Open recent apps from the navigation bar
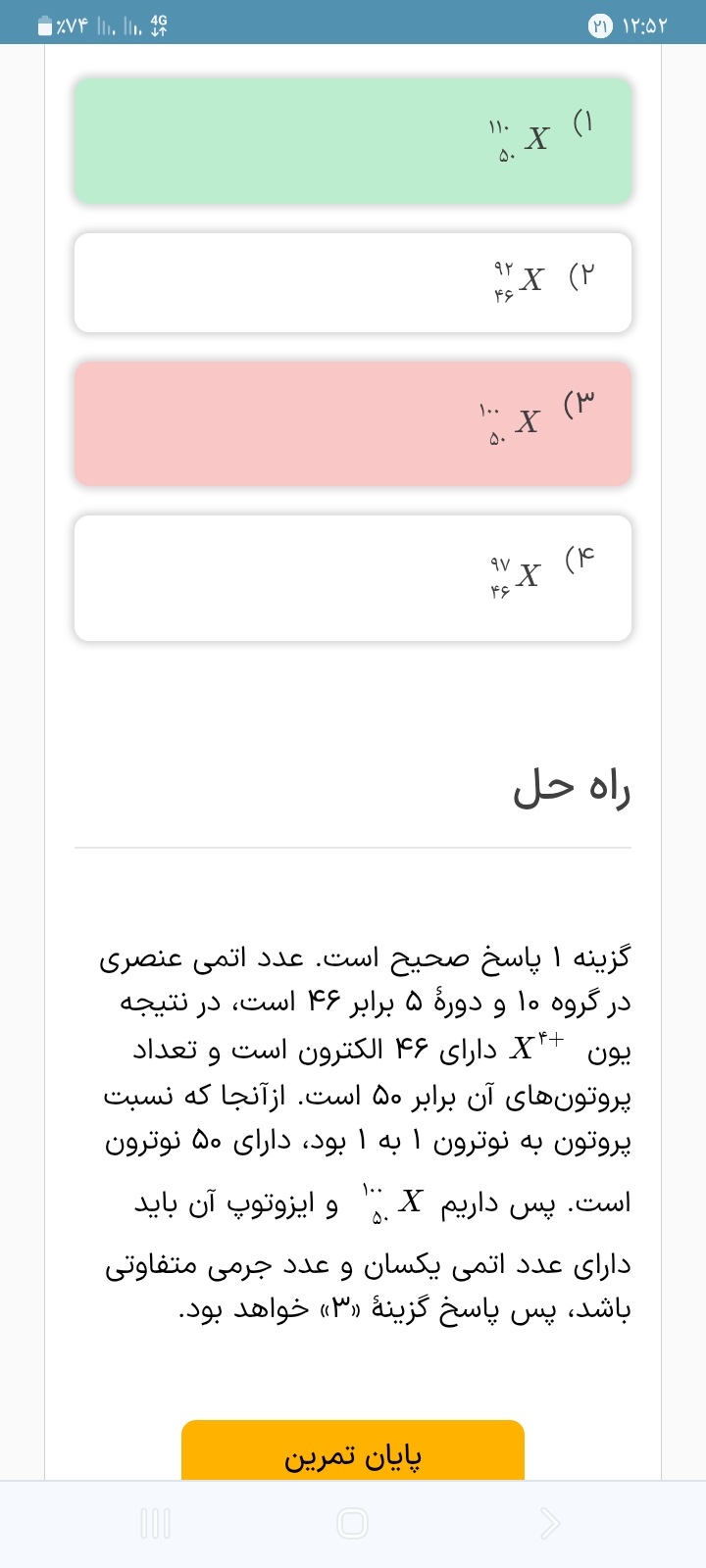The height and width of the screenshot is (1568, 706). [x=156, y=1523]
